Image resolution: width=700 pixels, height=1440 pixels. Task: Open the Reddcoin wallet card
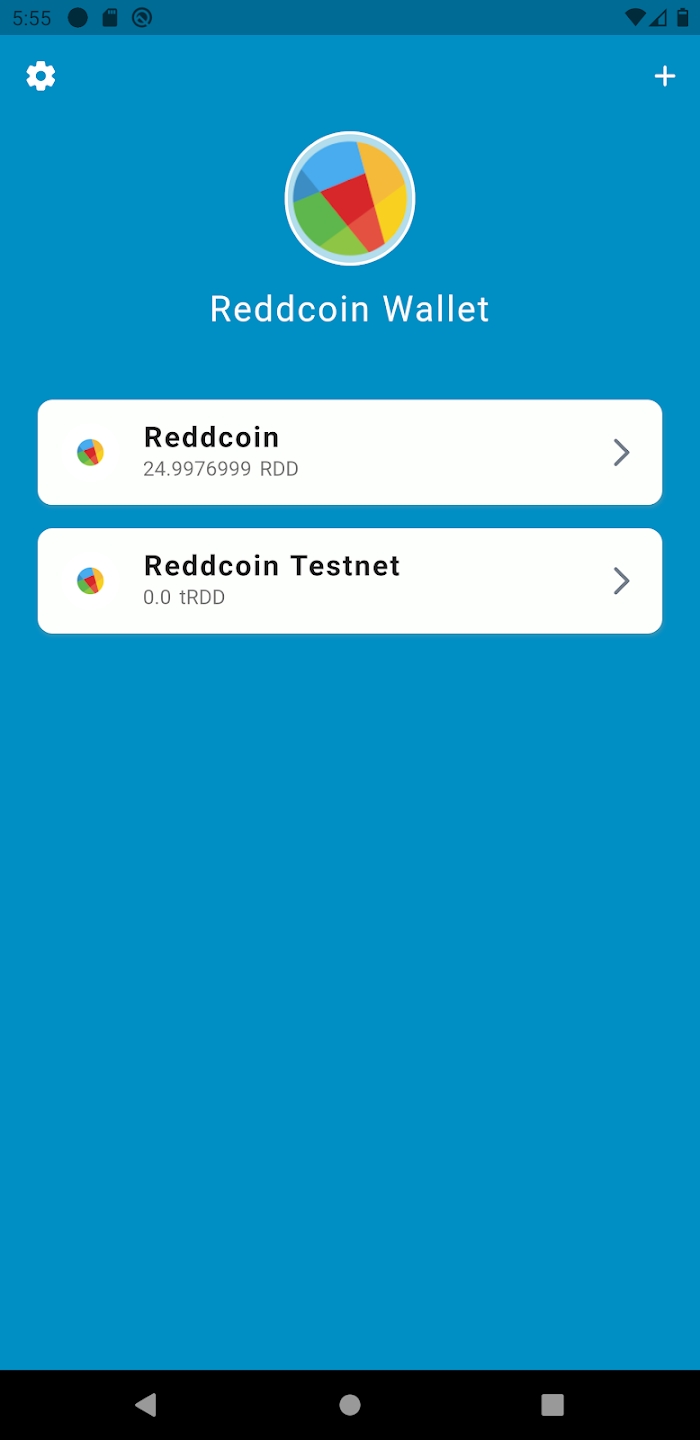coord(350,452)
